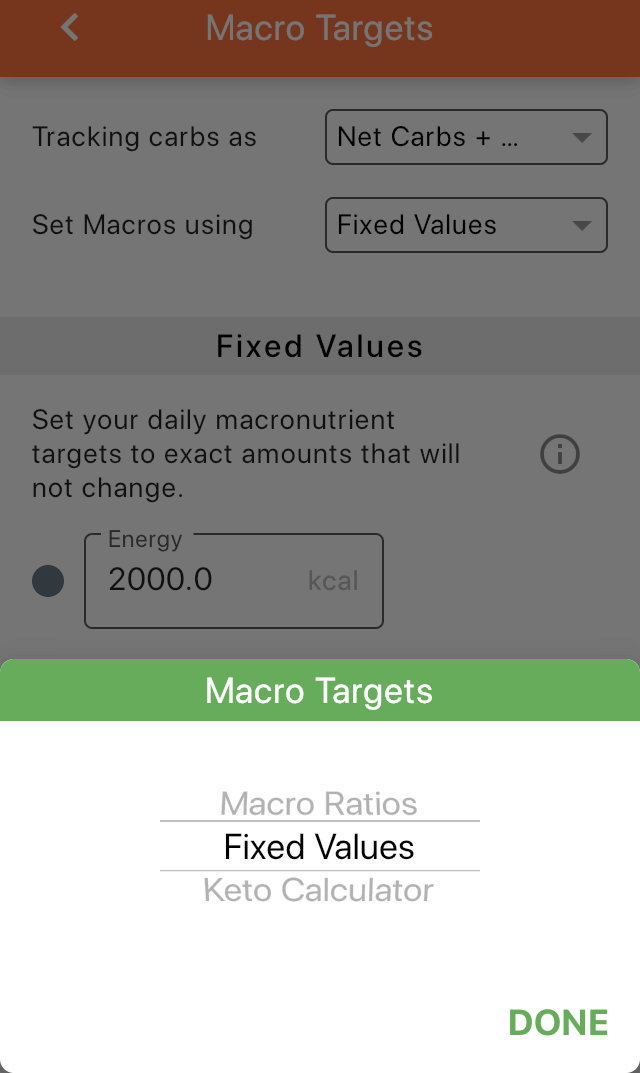Open the Fixed Values info icon
The image size is (640, 1073).
point(560,454)
